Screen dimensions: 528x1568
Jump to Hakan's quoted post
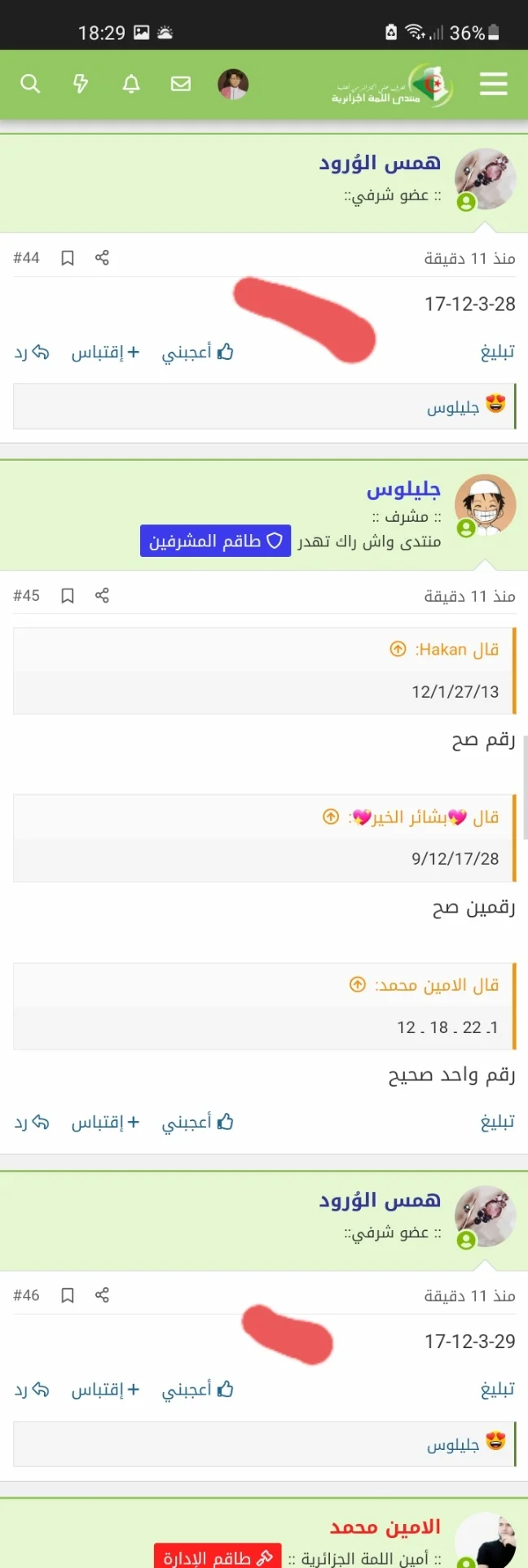(x=398, y=649)
